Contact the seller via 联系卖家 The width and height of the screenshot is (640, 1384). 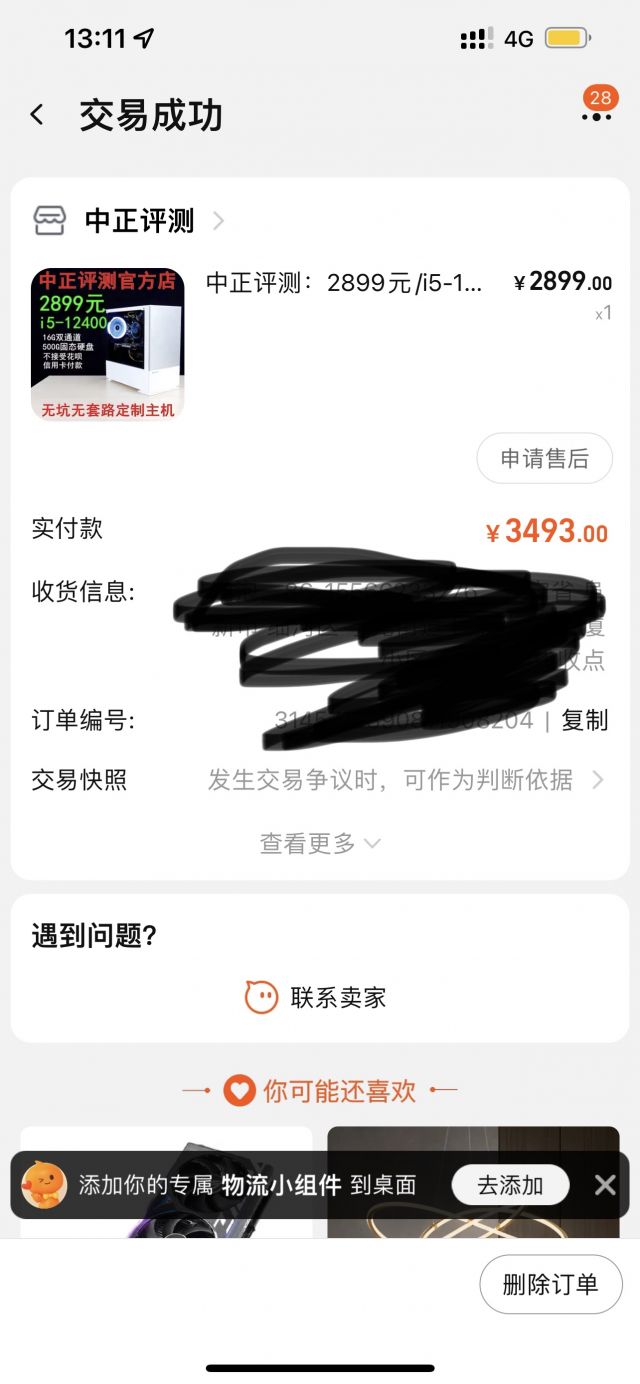point(316,997)
